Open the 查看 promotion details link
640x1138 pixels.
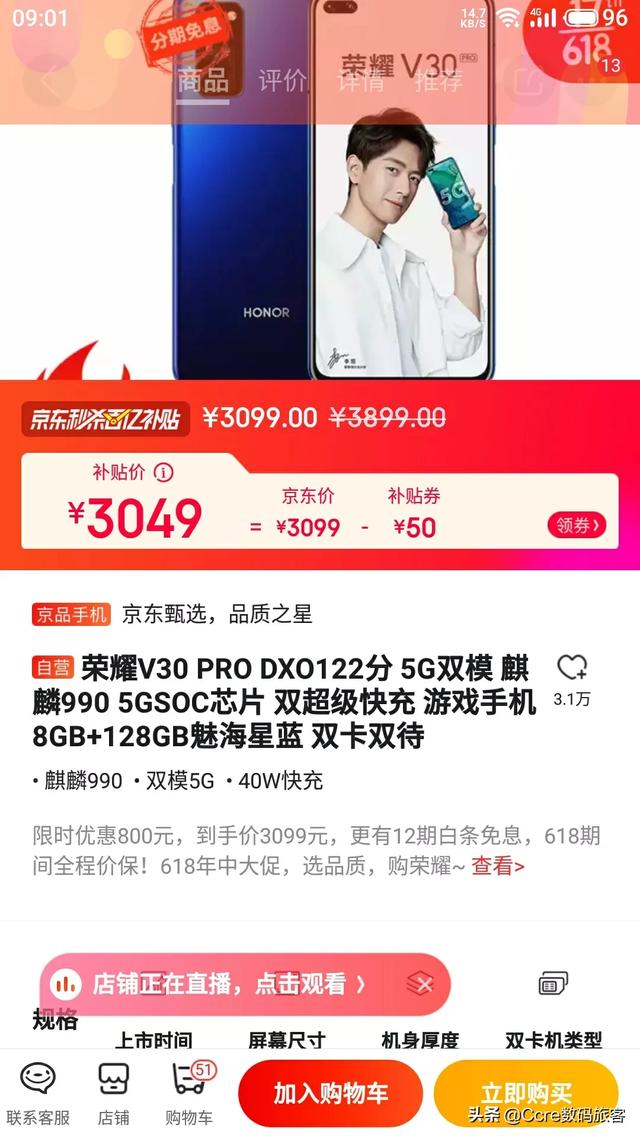498,866
